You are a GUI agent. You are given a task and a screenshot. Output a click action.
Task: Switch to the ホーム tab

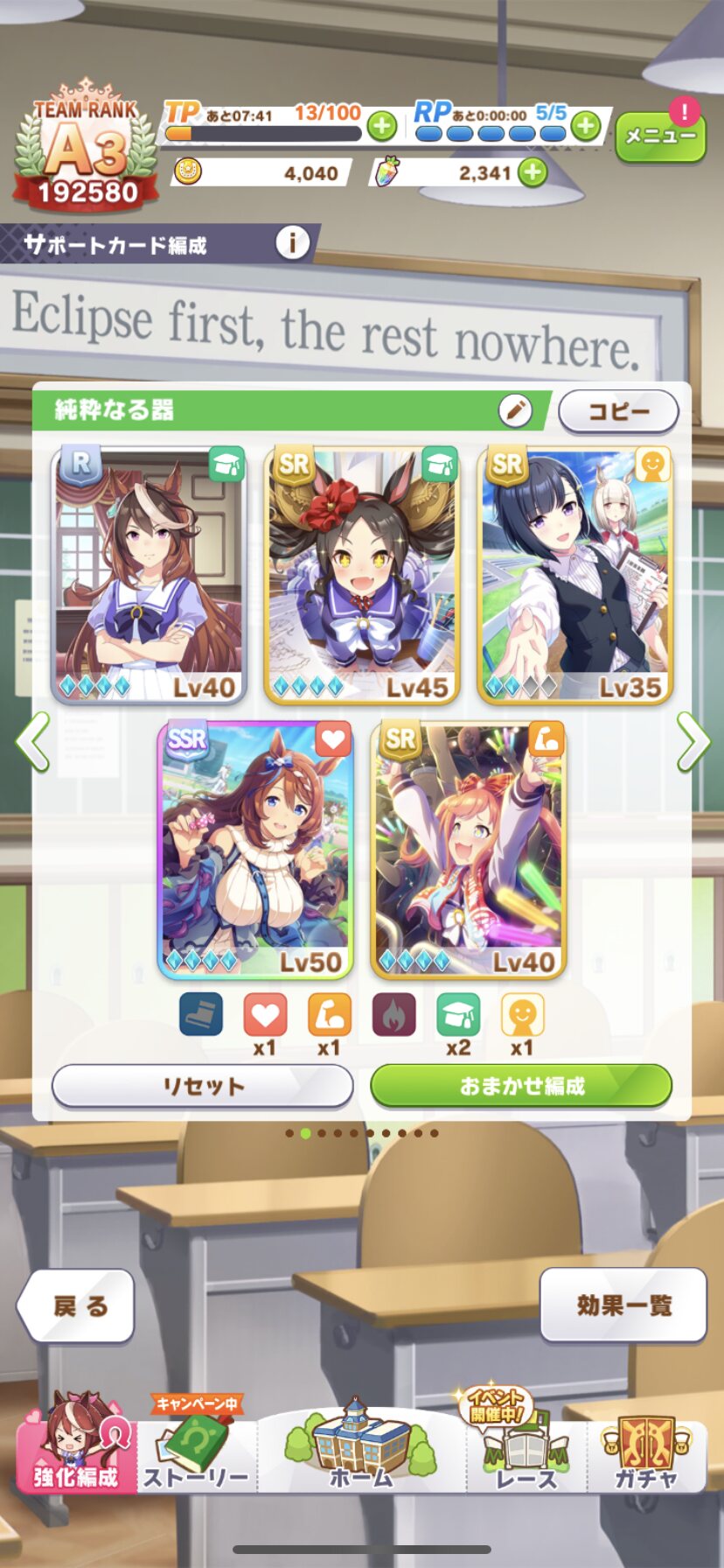pyautogui.click(x=362, y=1445)
